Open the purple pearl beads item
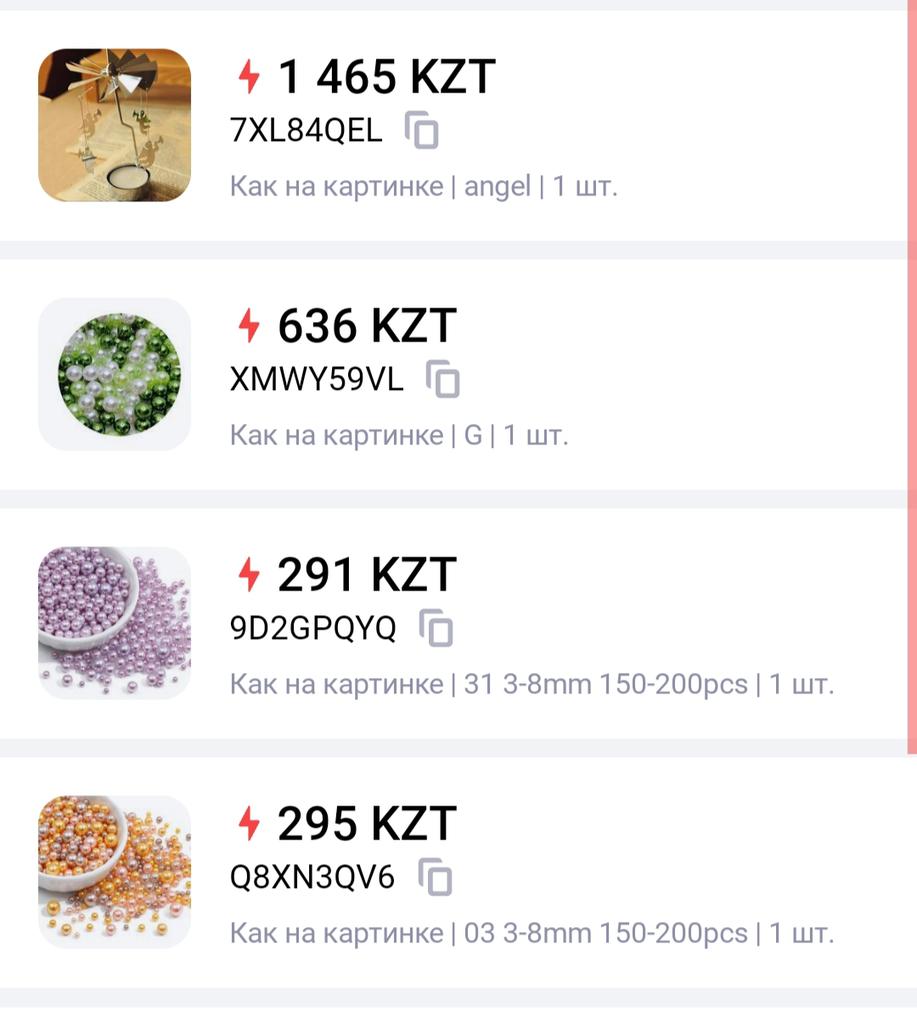Image resolution: width=917 pixels, height=1024 pixels. click(114, 623)
